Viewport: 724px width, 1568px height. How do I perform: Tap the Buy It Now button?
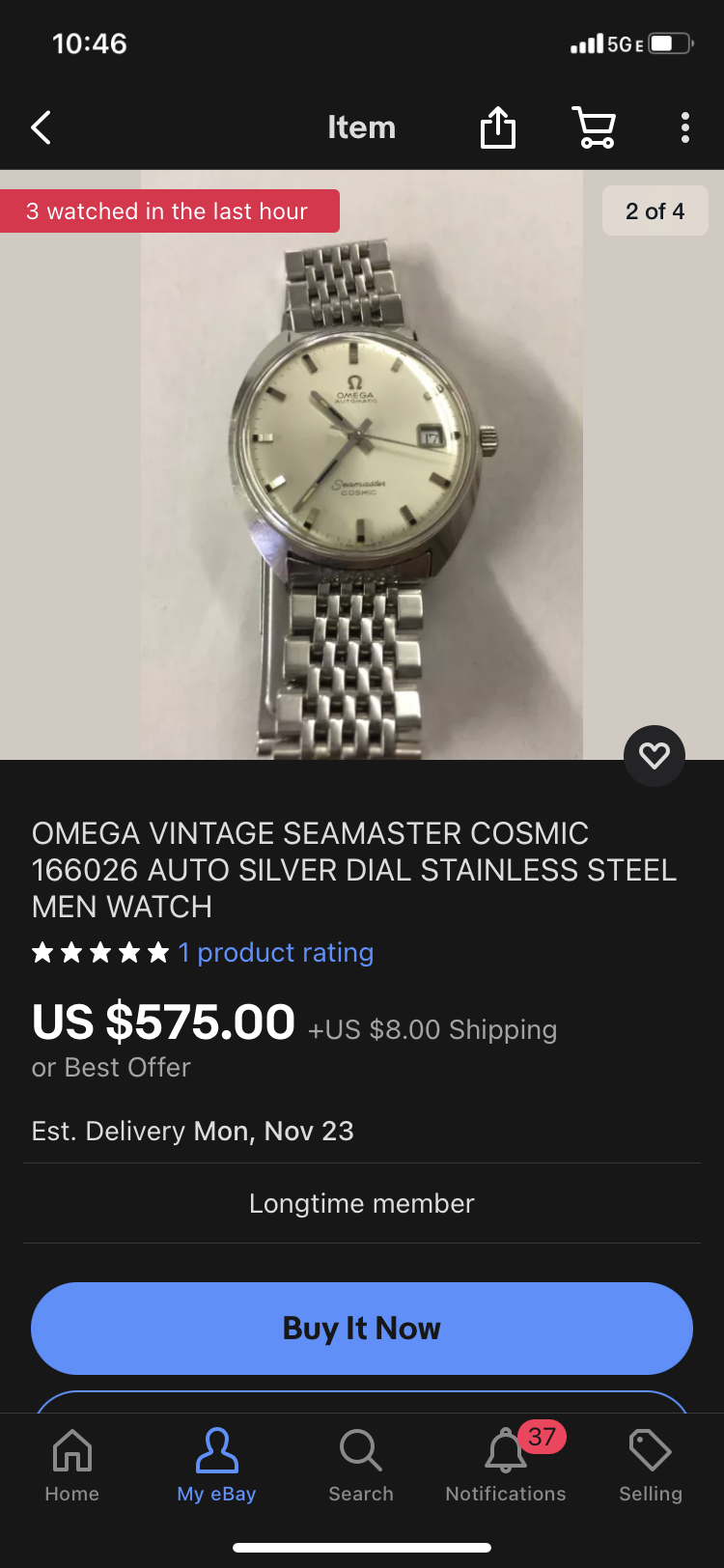[362, 1329]
